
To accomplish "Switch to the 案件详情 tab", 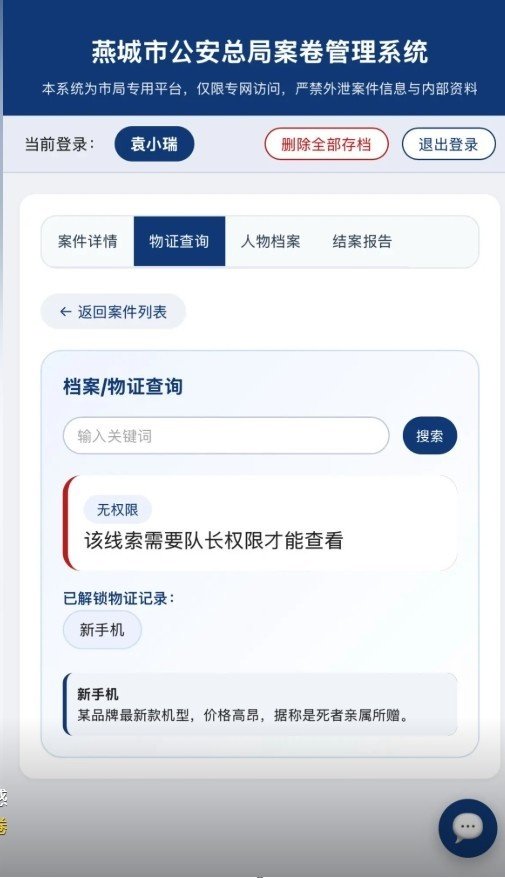I will 88,241.
